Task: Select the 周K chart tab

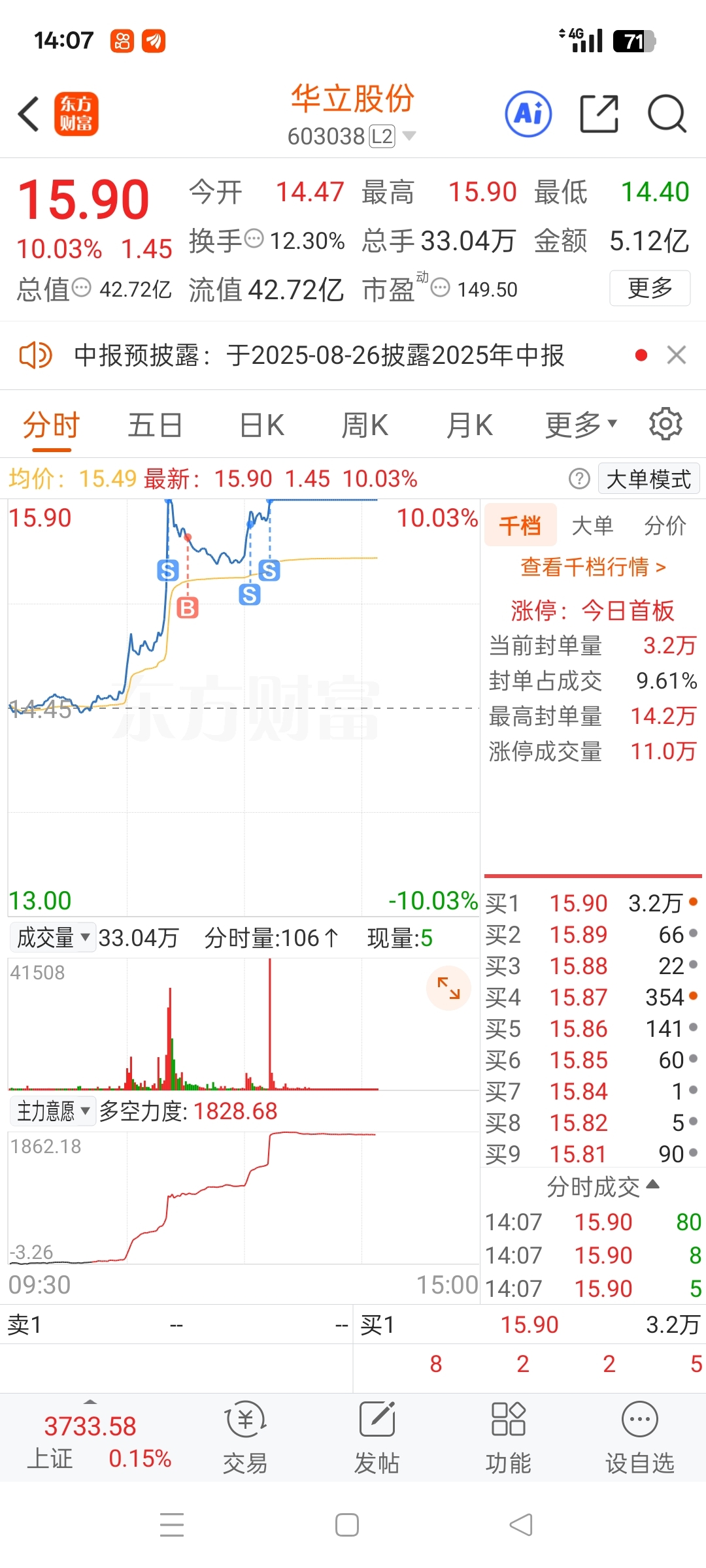Action: tap(365, 425)
